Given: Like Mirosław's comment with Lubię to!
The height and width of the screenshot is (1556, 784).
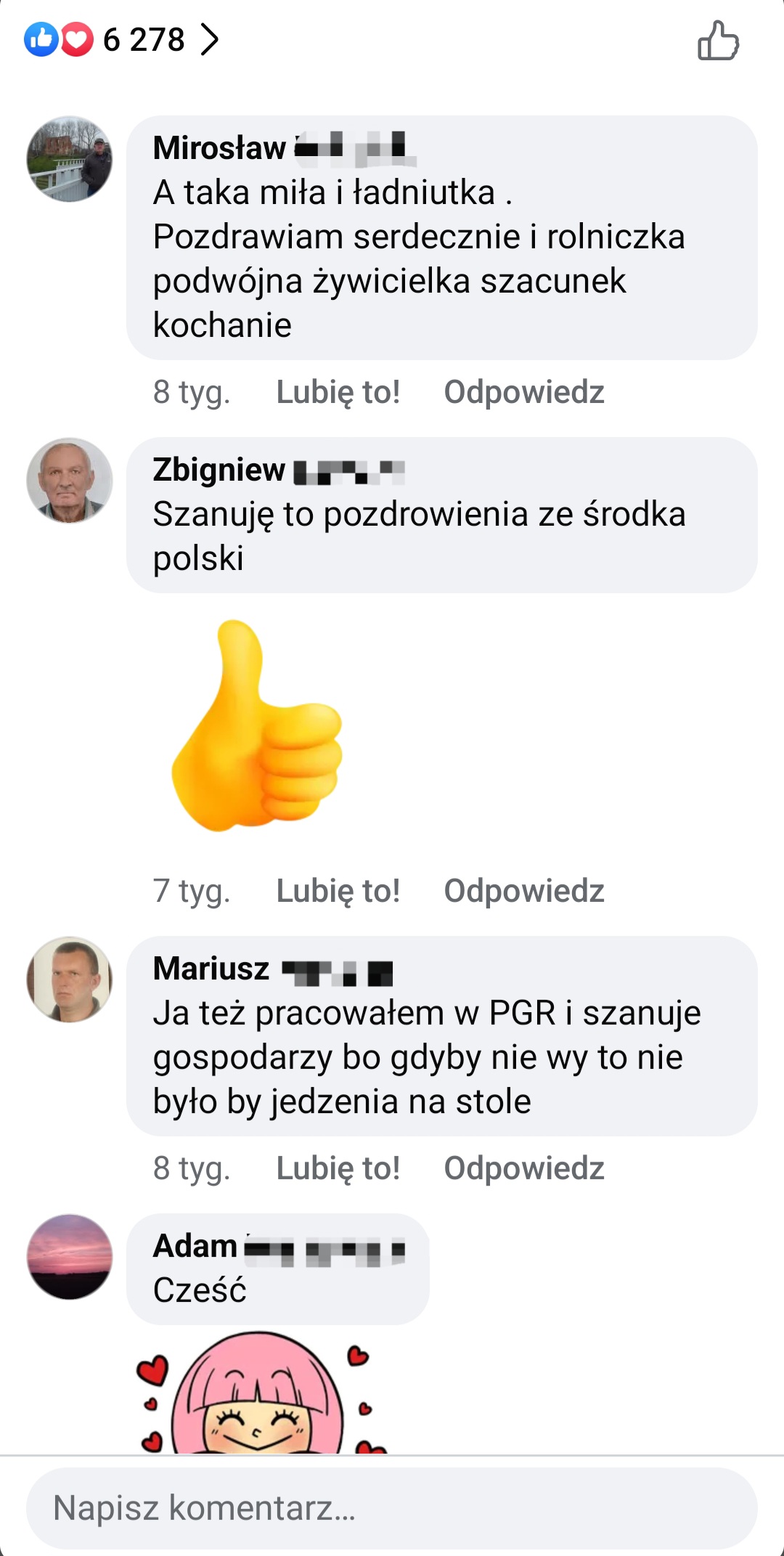Looking at the screenshot, I should [338, 392].
